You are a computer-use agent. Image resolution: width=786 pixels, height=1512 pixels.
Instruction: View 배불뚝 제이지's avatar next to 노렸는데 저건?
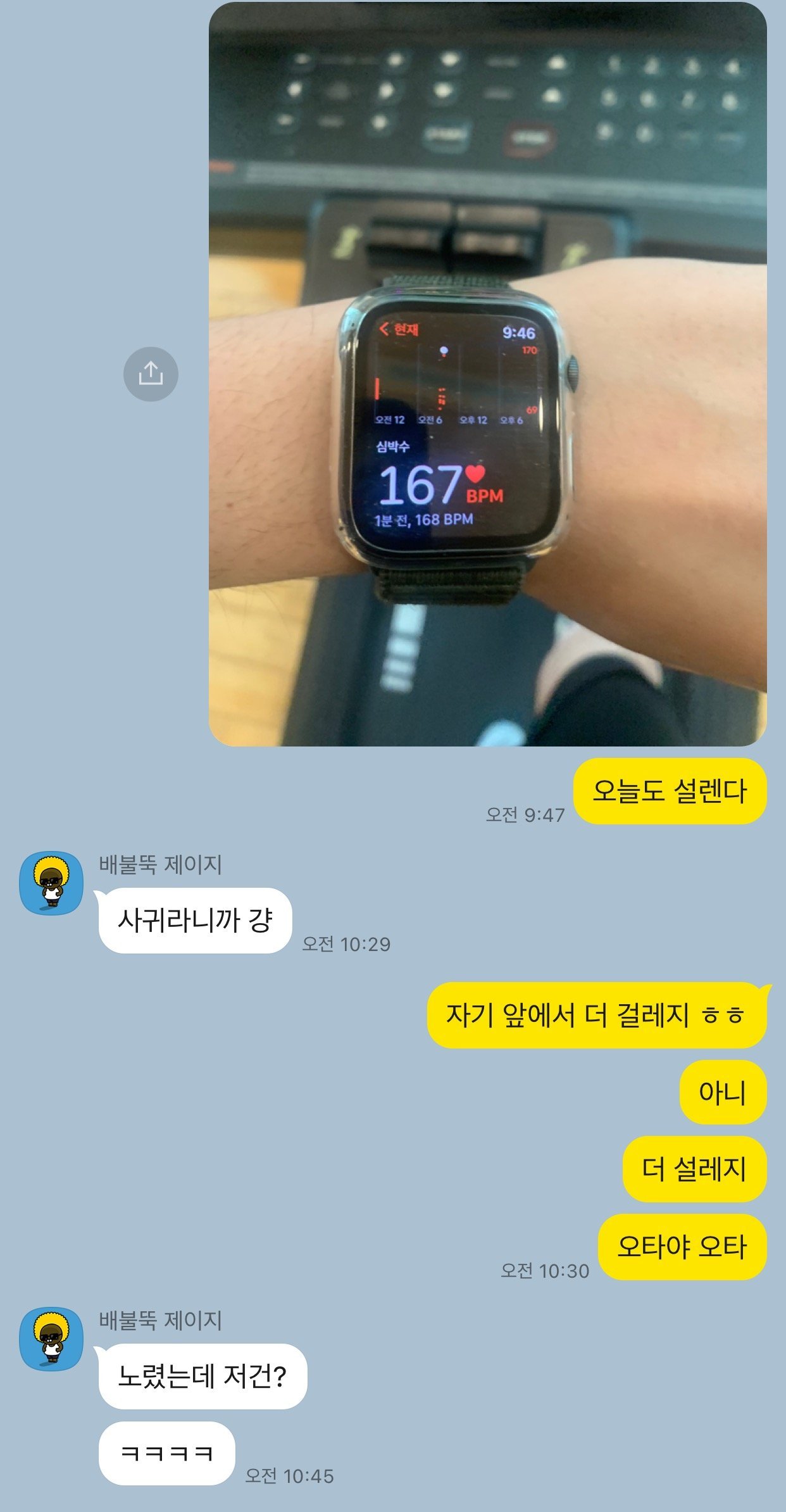click(x=51, y=1339)
